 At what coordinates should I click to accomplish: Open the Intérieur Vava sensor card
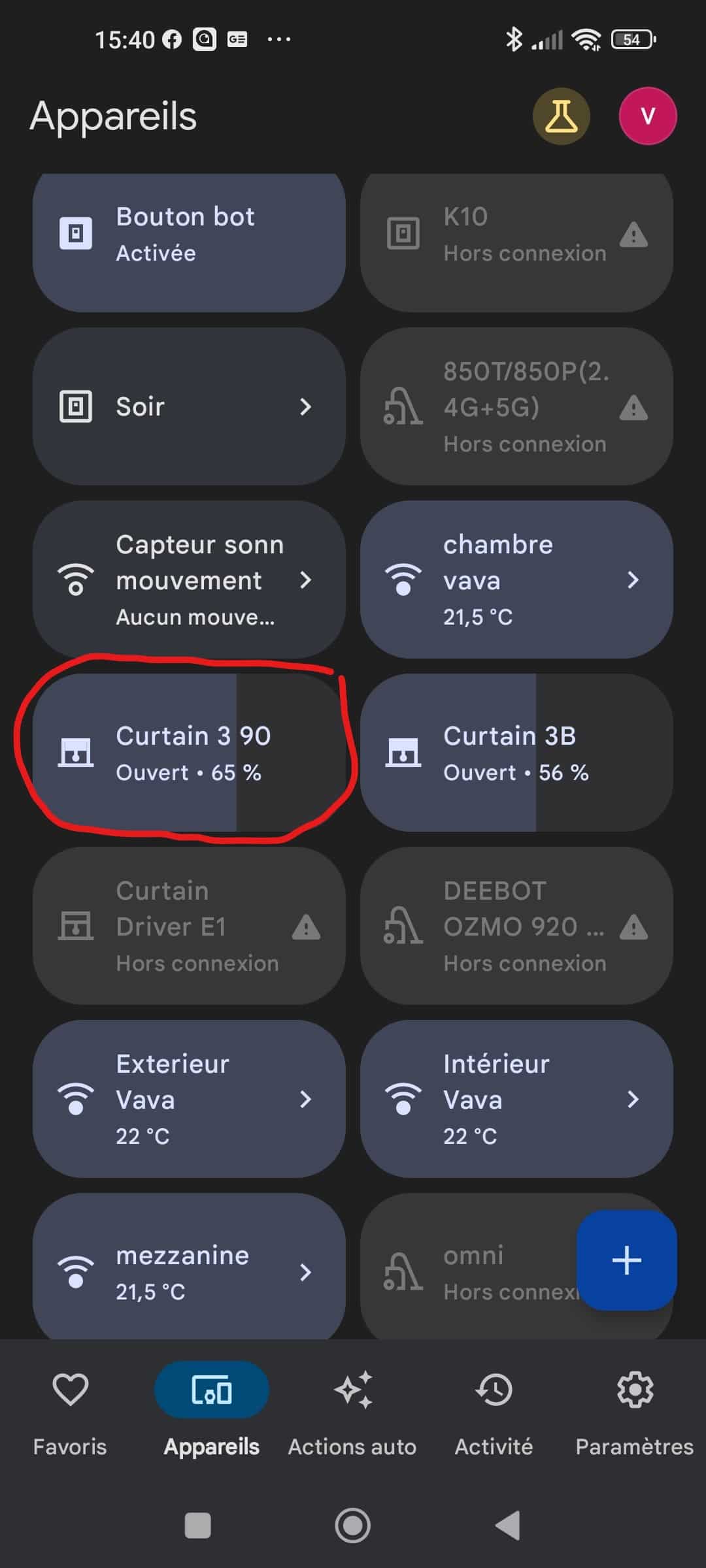pyautogui.click(x=516, y=1099)
